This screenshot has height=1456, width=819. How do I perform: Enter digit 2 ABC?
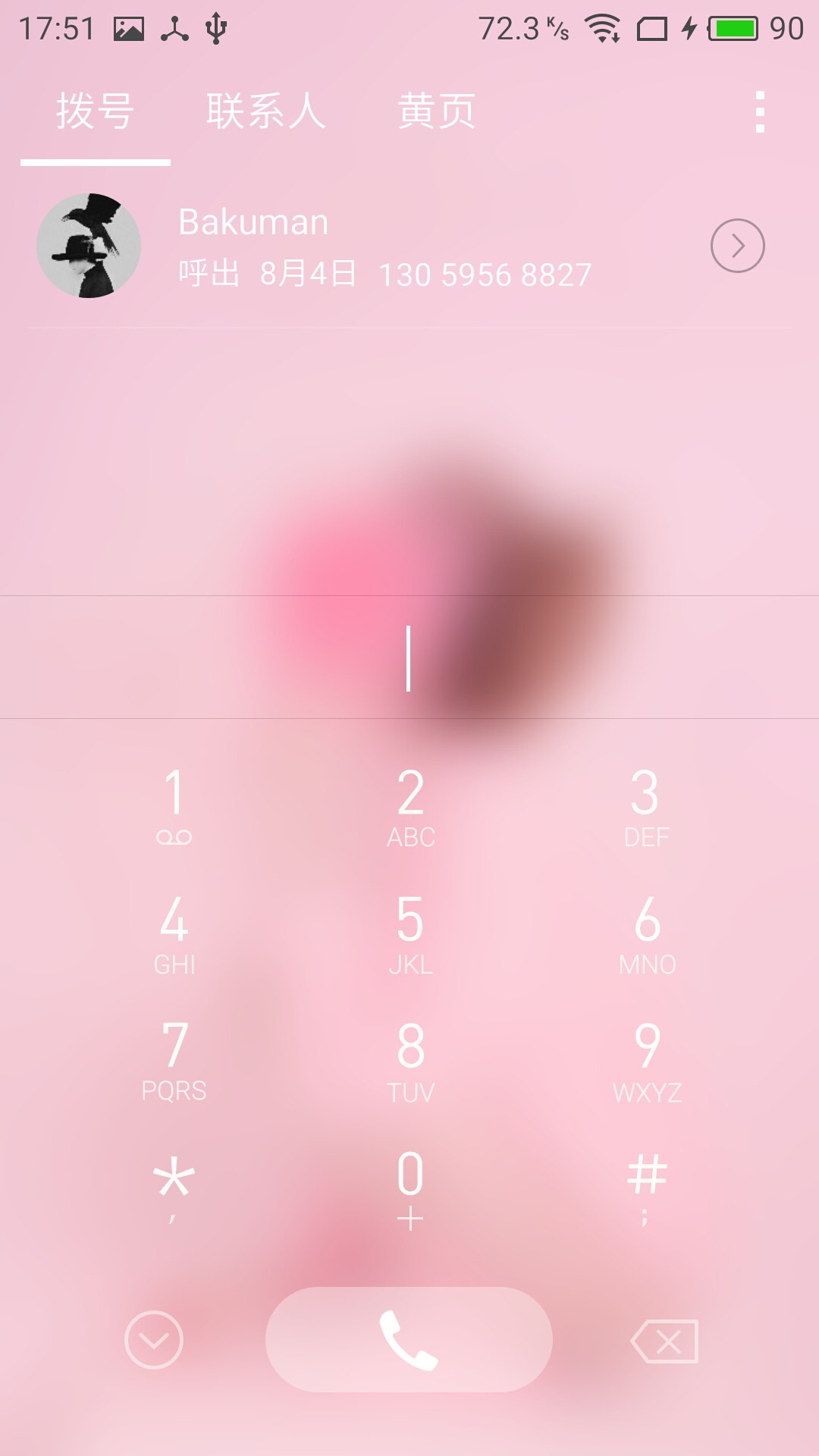(x=410, y=806)
